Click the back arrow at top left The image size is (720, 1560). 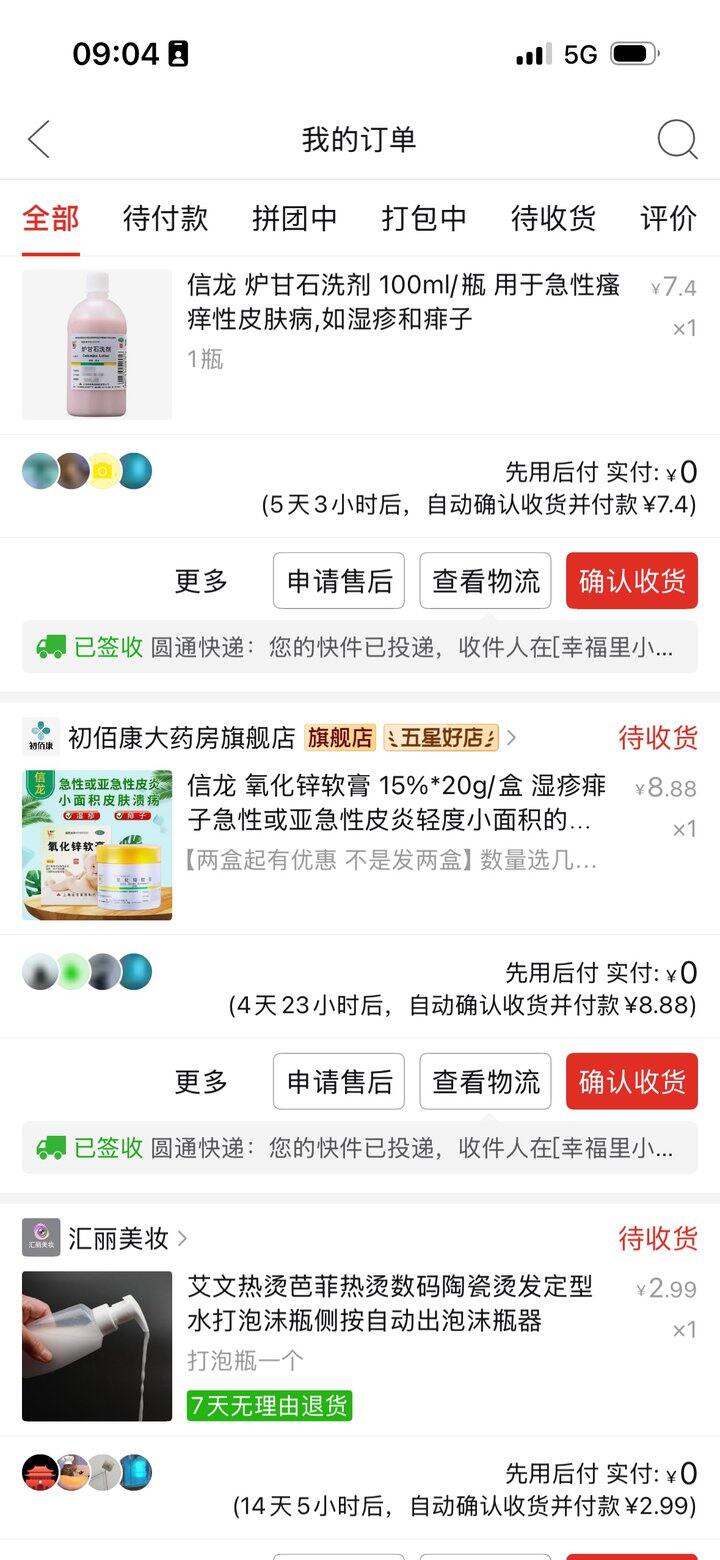(x=38, y=140)
